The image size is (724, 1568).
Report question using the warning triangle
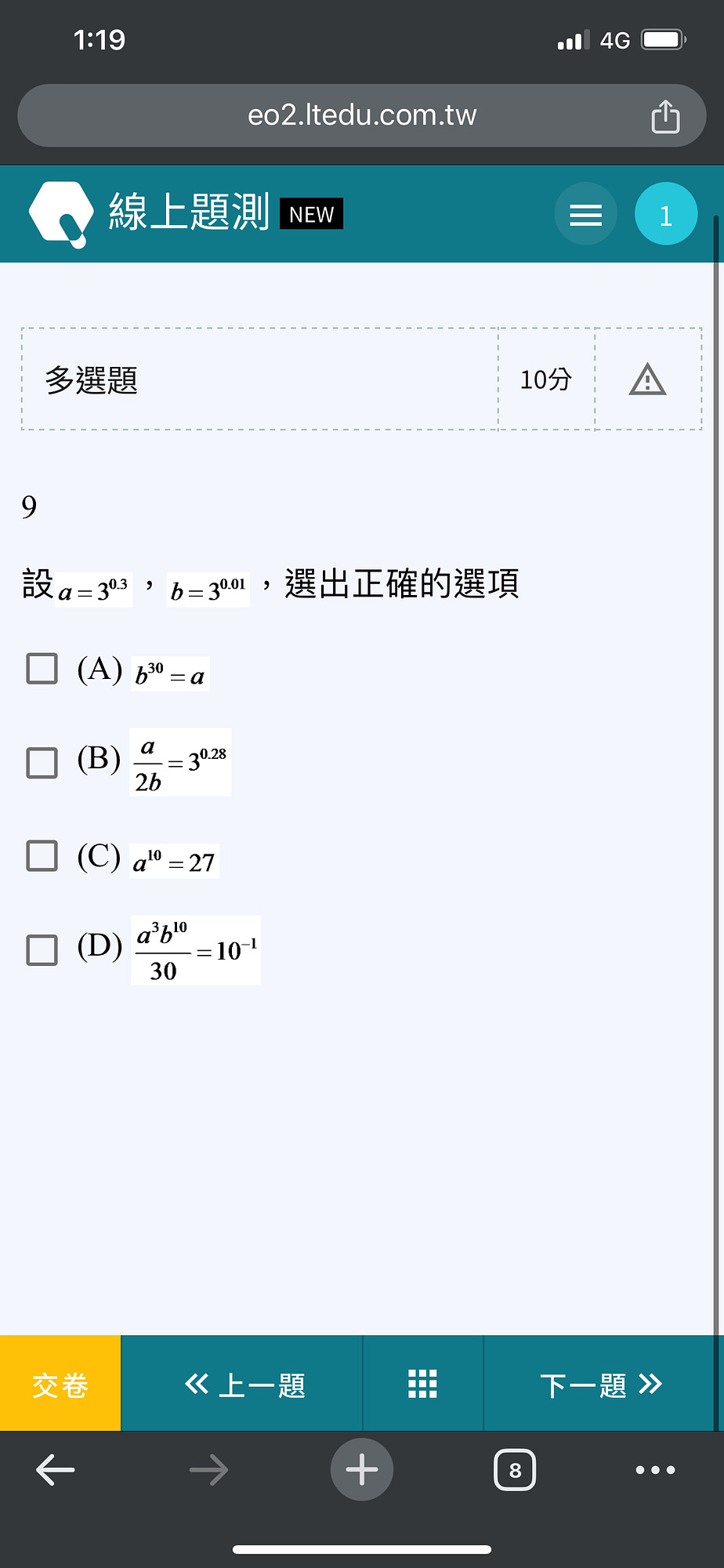[x=647, y=379]
